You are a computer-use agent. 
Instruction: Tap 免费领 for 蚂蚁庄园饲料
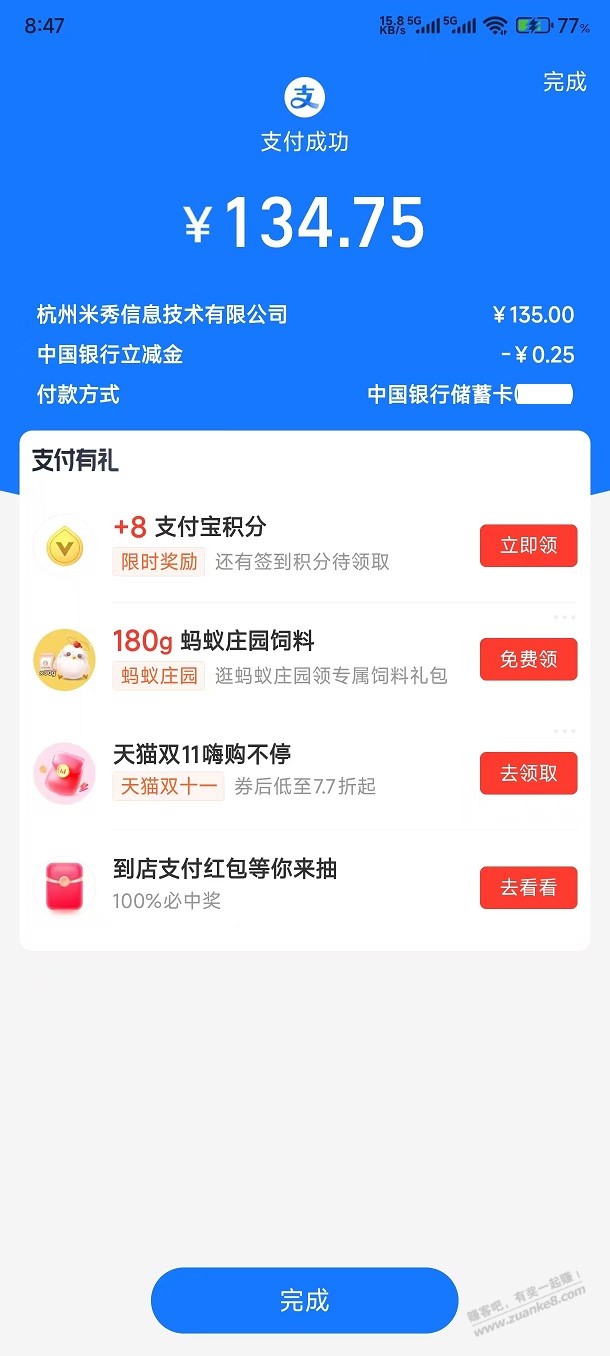[x=528, y=660]
